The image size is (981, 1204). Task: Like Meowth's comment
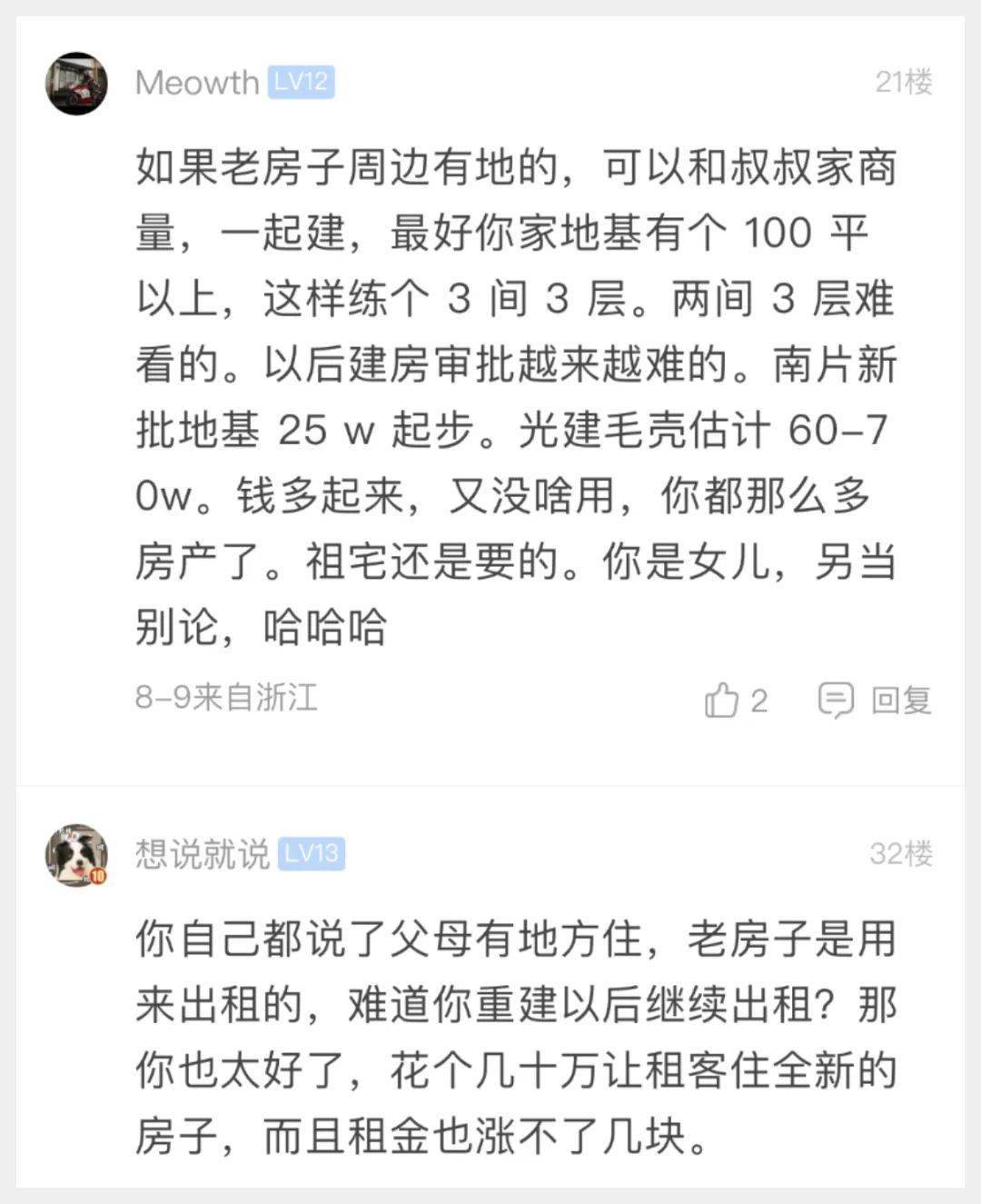(723, 701)
